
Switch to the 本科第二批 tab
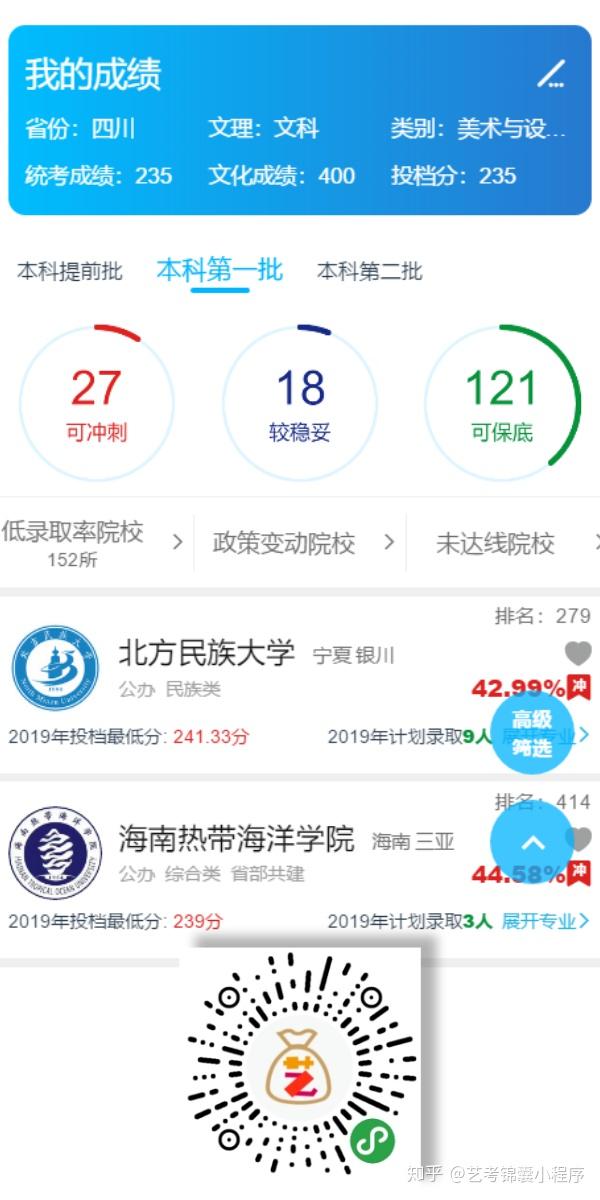pyautogui.click(x=370, y=271)
